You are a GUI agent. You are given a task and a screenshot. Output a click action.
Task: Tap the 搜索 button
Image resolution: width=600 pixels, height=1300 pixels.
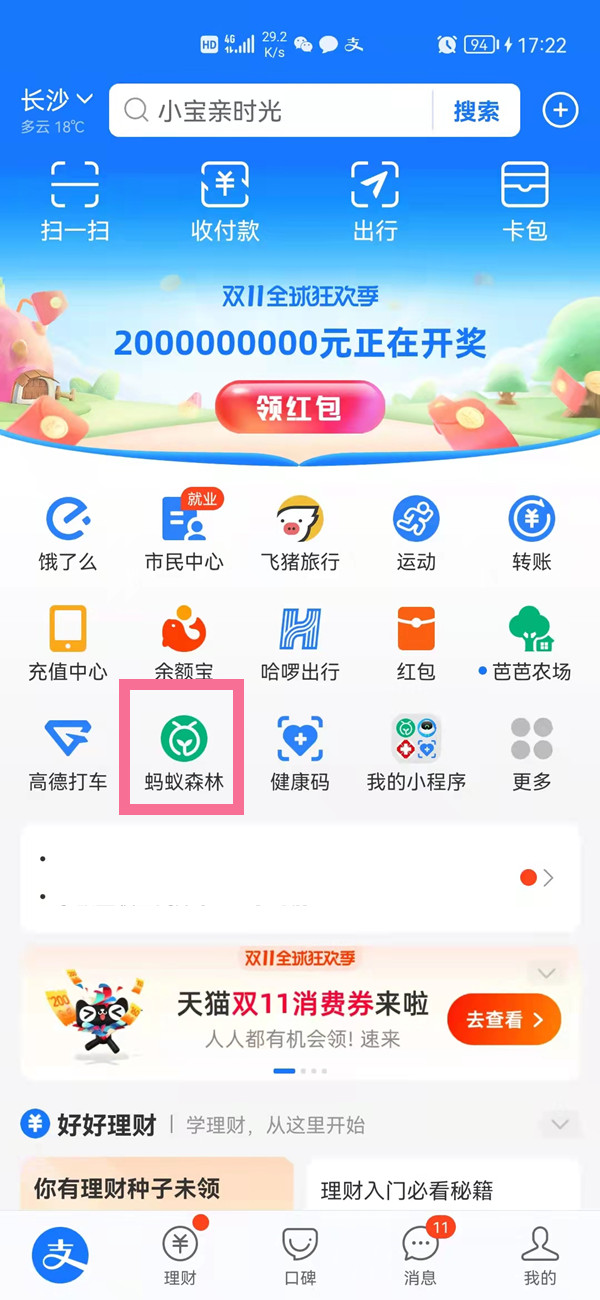pyautogui.click(x=477, y=110)
